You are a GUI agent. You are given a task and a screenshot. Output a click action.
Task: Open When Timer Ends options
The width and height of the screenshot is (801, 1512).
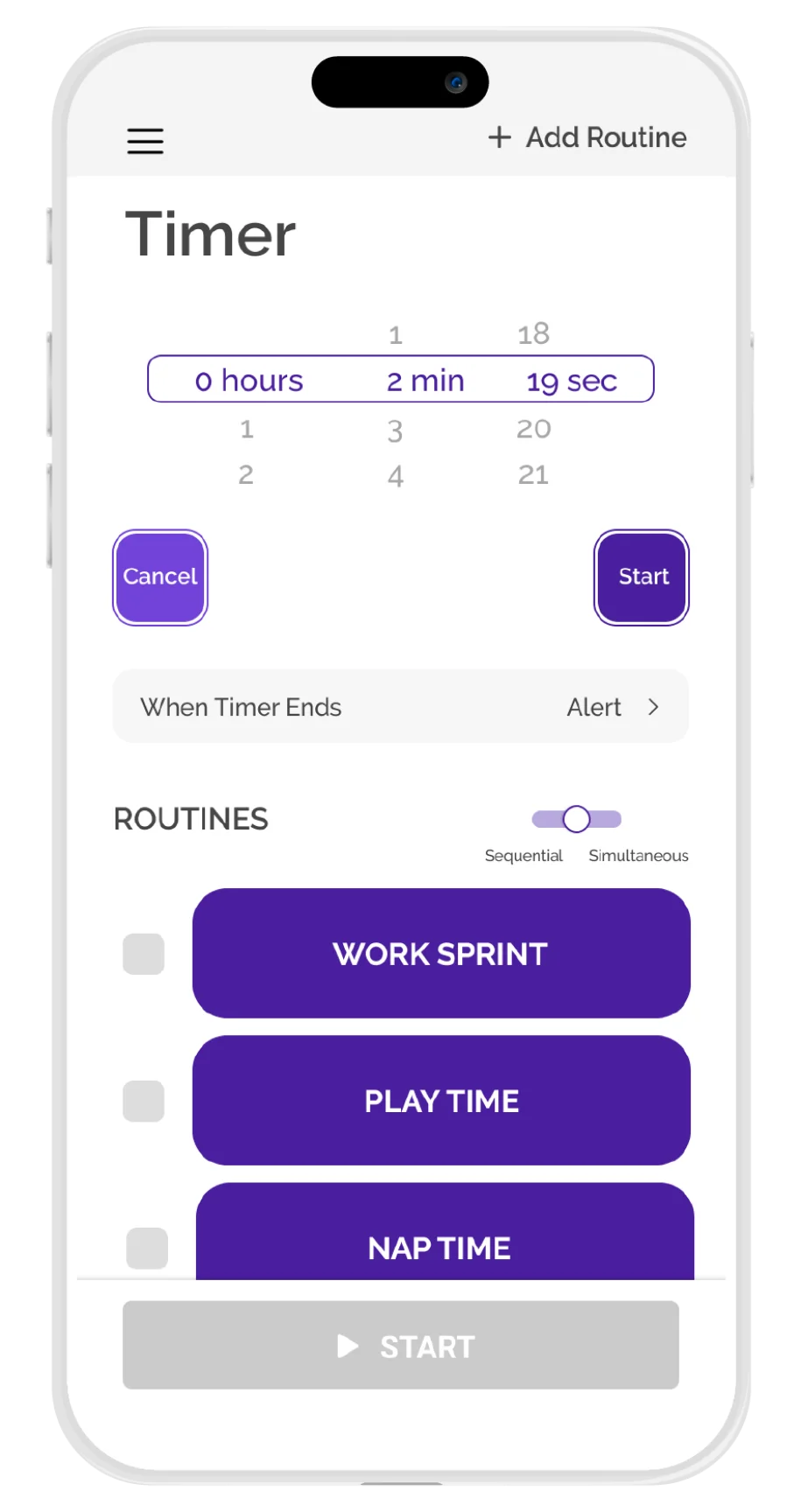click(401, 707)
